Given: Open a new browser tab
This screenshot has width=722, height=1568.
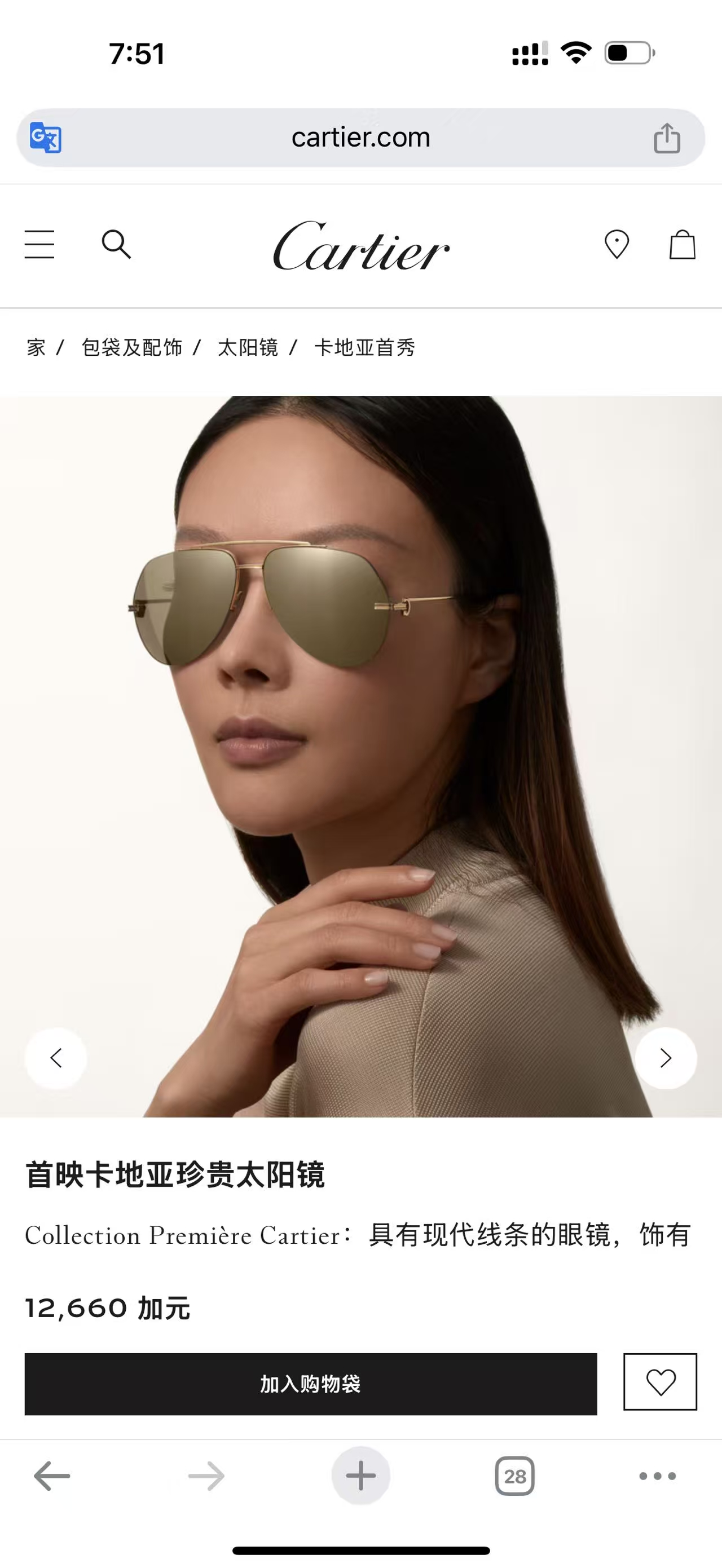Looking at the screenshot, I should pyautogui.click(x=360, y=1476).
